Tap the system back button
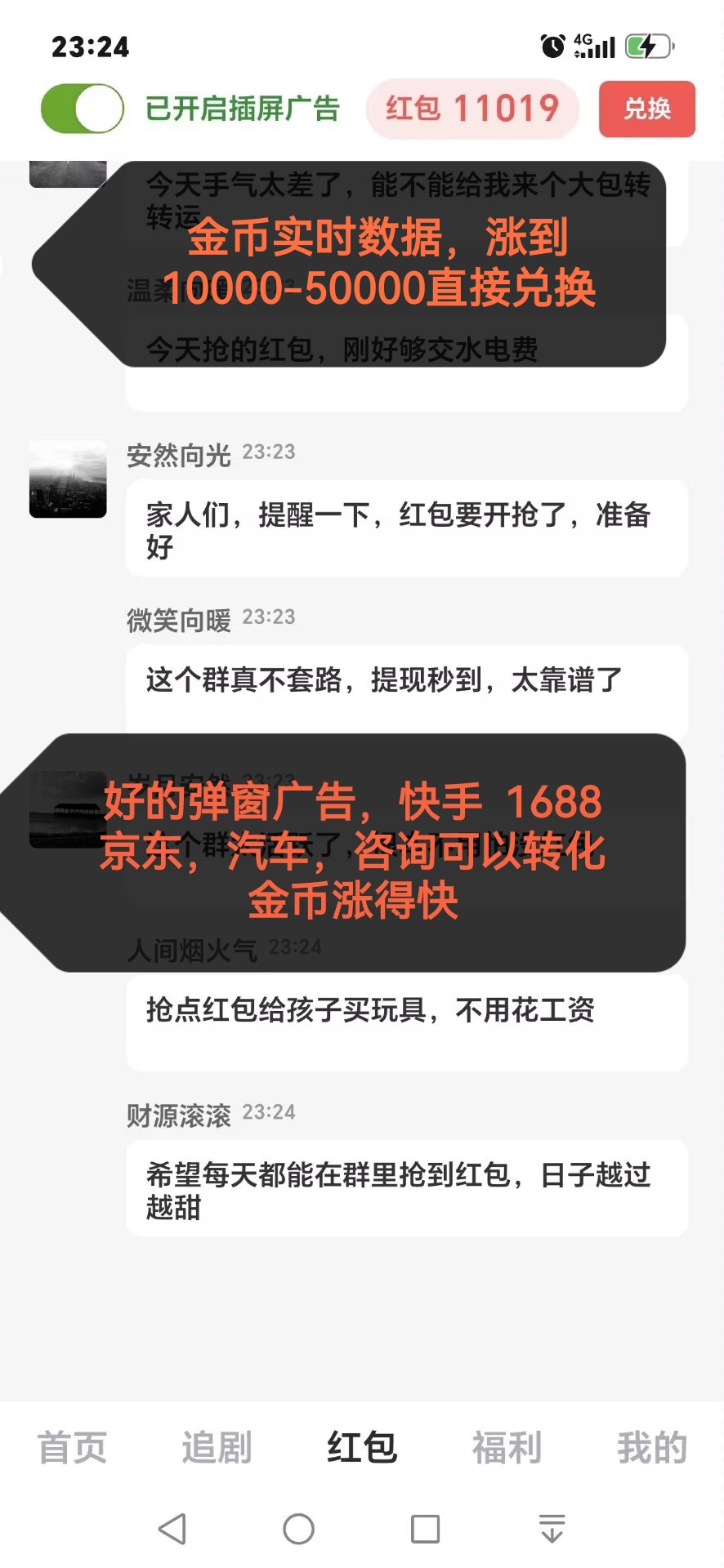Viewport: 724px width, 1568px height. point(172,1529)
